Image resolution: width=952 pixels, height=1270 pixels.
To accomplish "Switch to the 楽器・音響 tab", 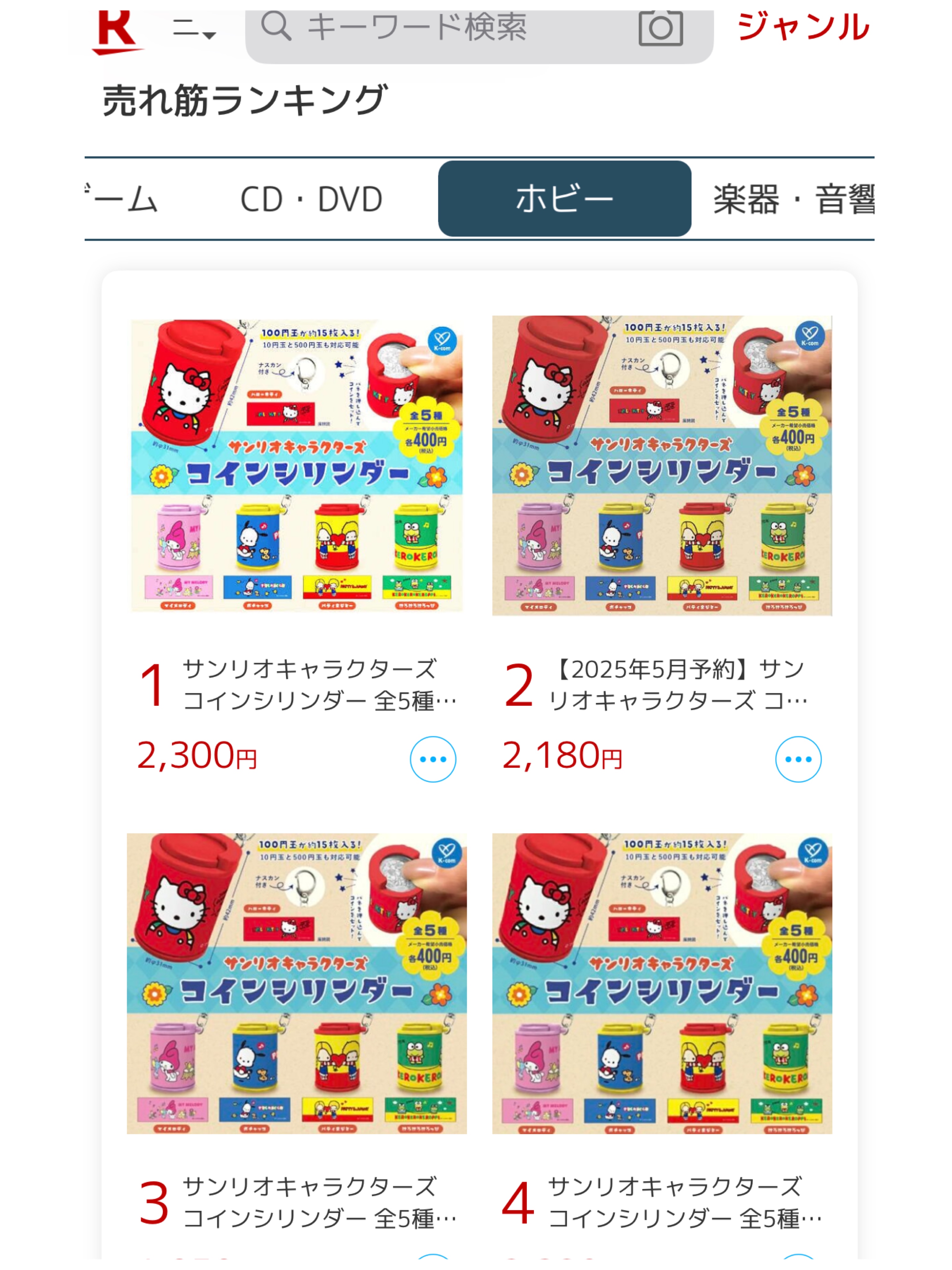I will (x=794, y=199).
